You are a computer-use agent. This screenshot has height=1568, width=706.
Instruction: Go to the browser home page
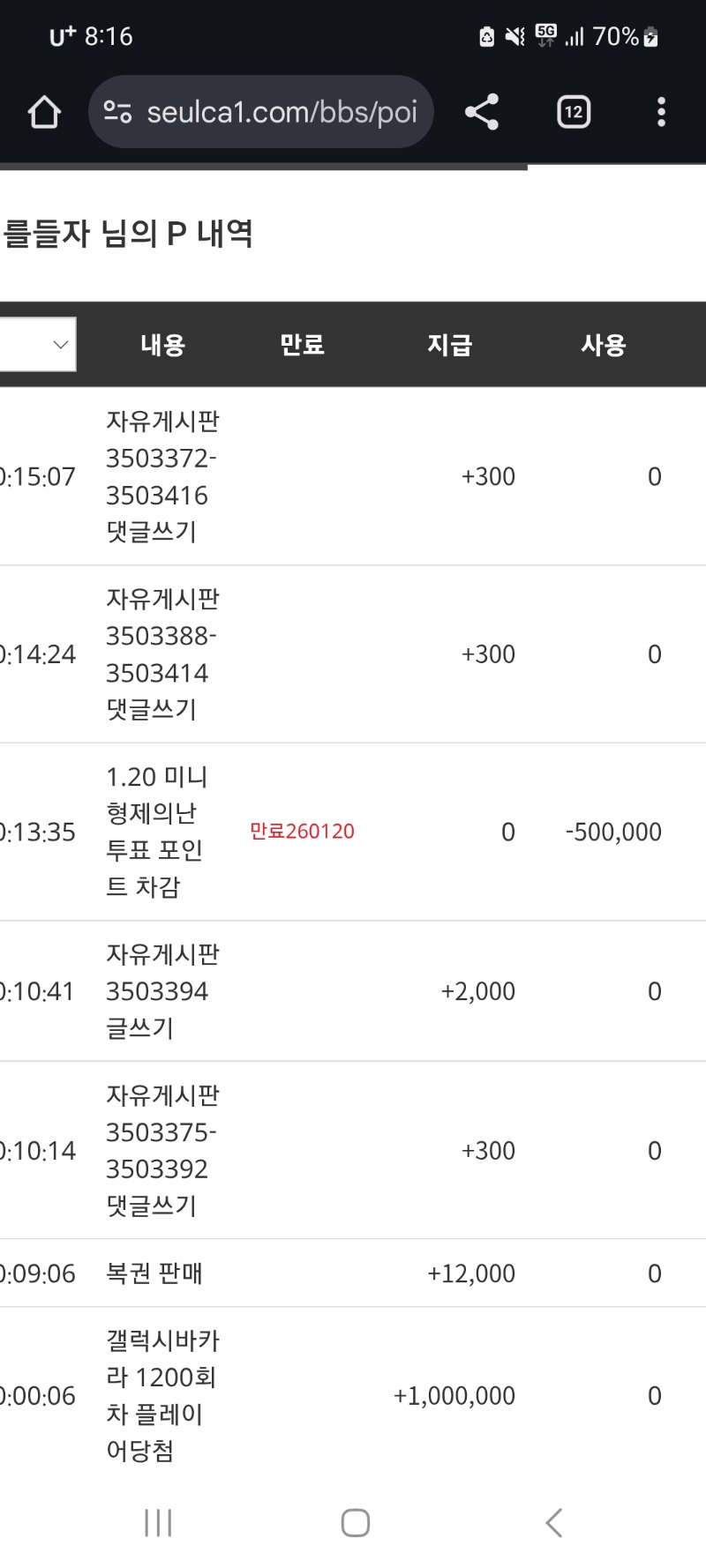pos(44,112)
